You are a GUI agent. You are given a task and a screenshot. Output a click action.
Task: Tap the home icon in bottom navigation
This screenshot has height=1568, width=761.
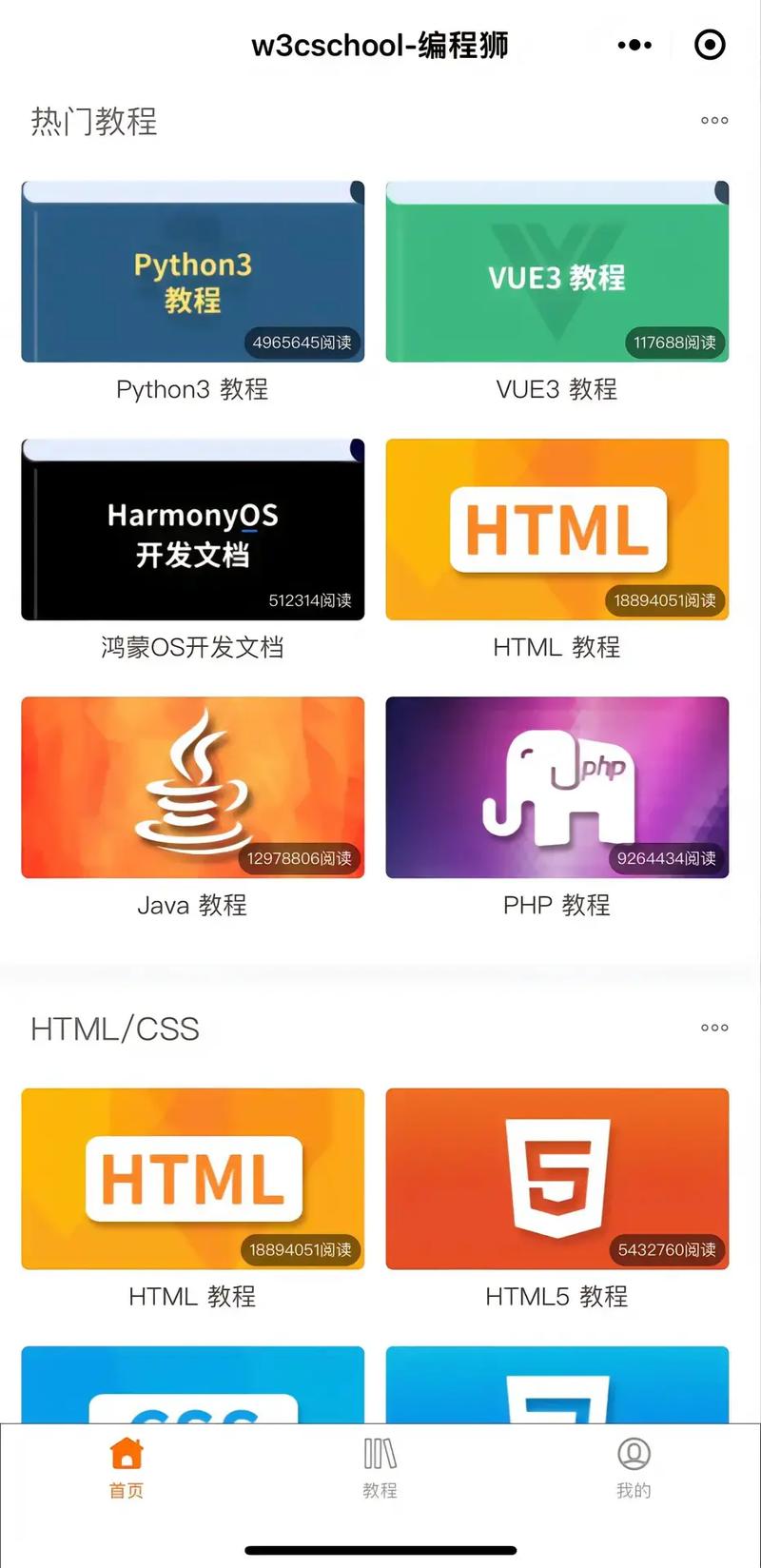click(127, 1455)
